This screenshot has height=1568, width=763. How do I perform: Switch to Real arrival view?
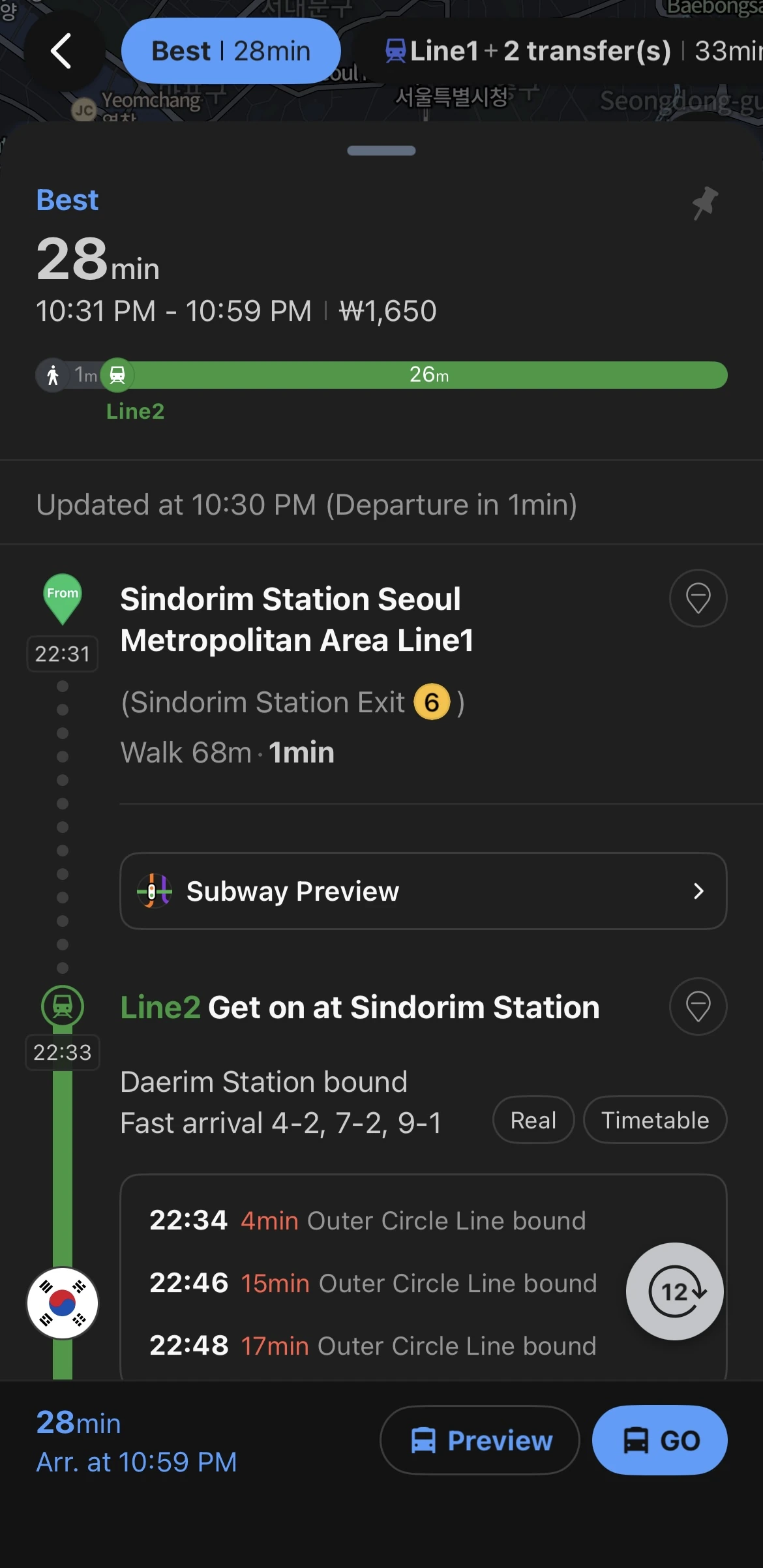(533, 1120)
